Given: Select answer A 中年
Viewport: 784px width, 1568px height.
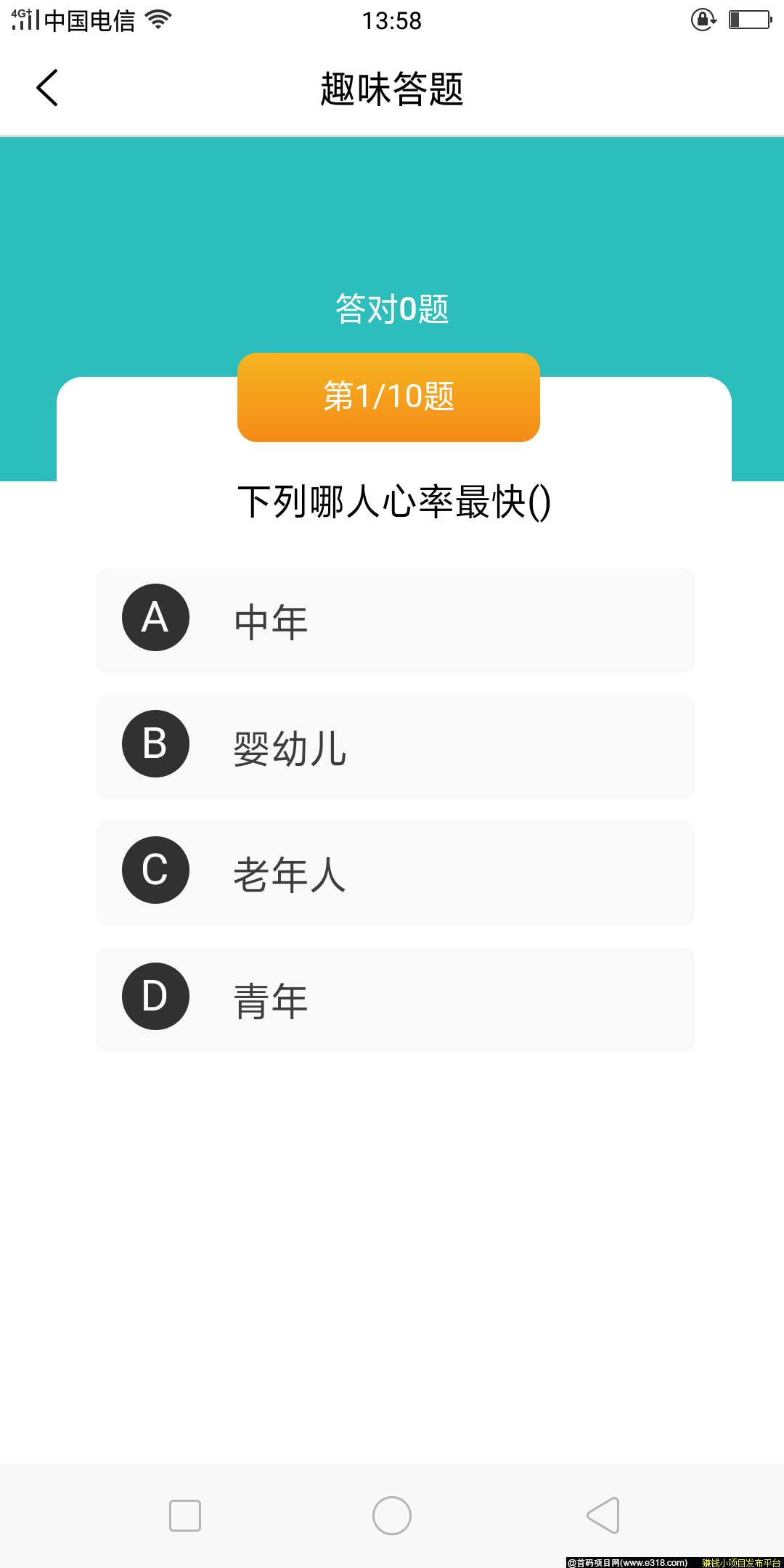Looking at the screenshot, I should click(x=395, y=621).
